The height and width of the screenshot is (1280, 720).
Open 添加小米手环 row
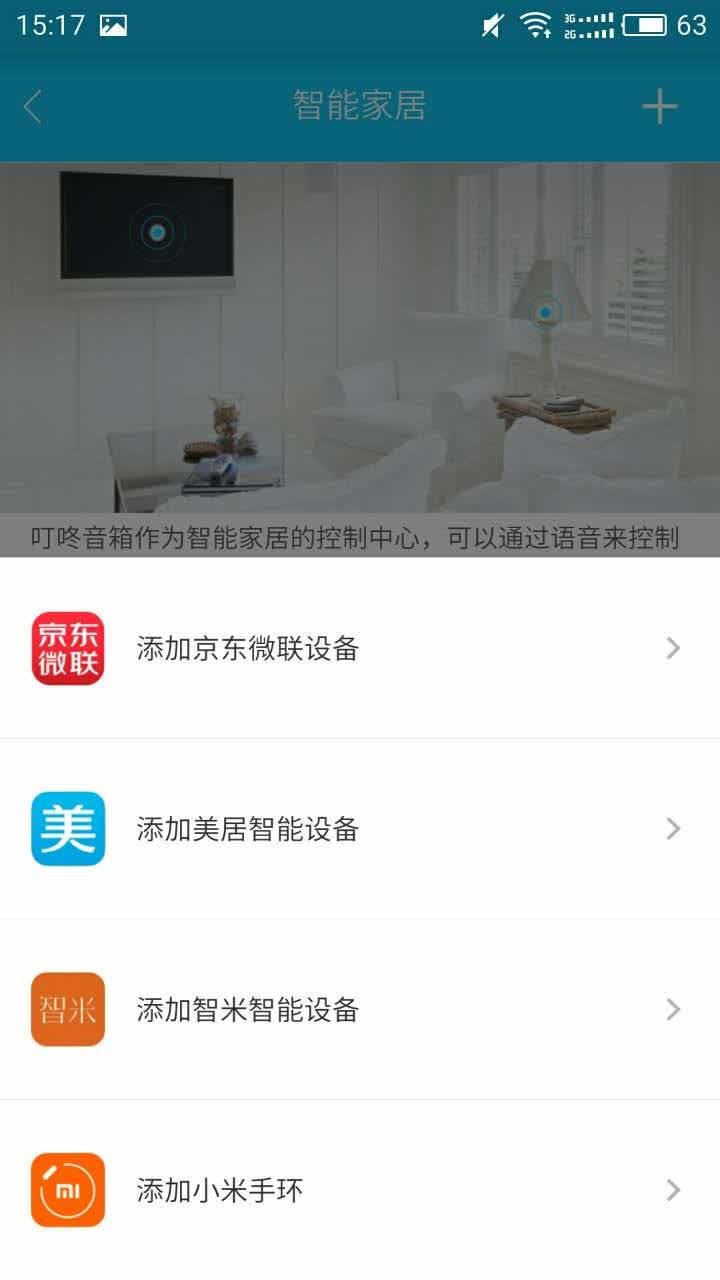pyautogui.click(x=360, y=1190)
